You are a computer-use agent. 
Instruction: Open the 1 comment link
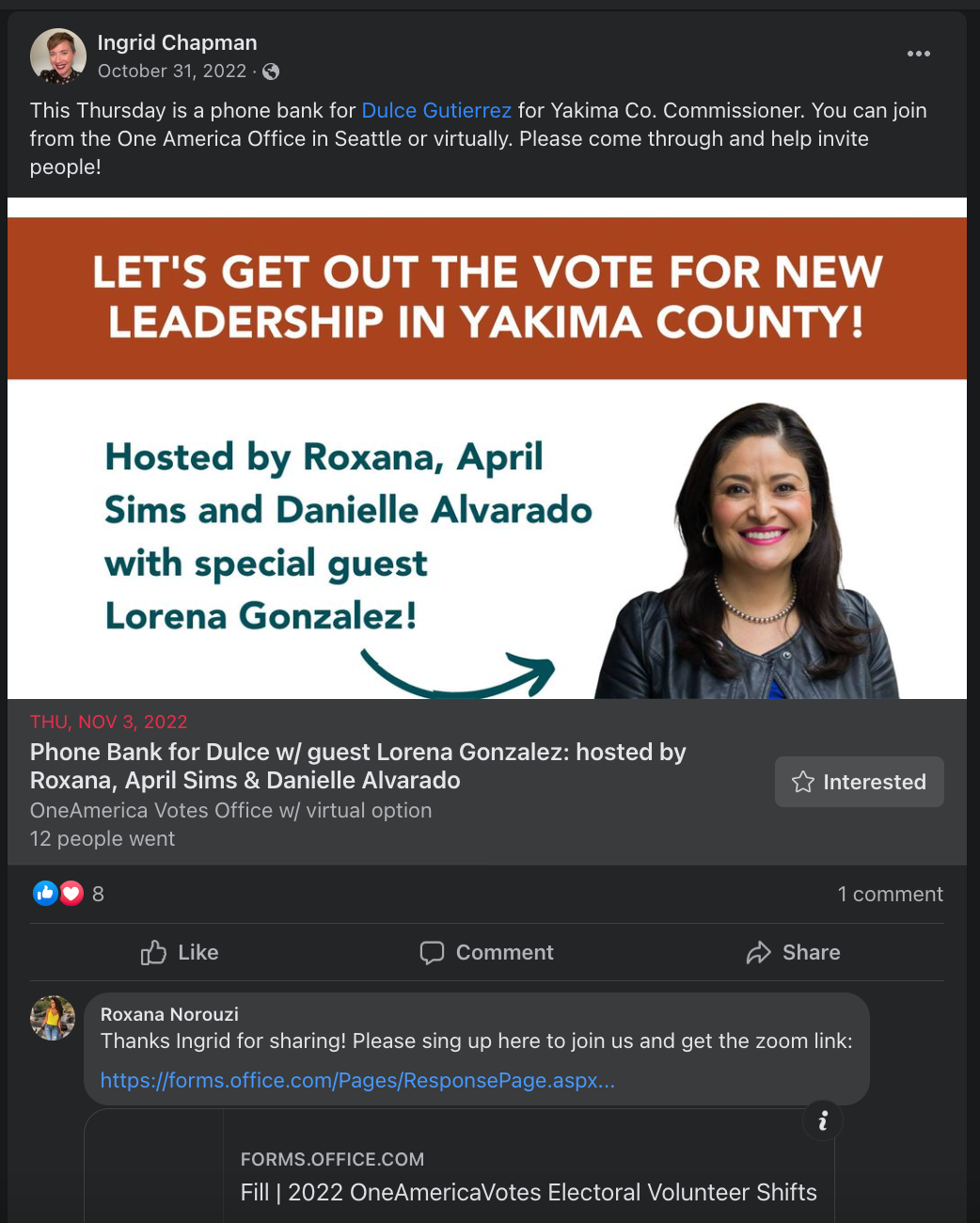click(x=890, y=894)
